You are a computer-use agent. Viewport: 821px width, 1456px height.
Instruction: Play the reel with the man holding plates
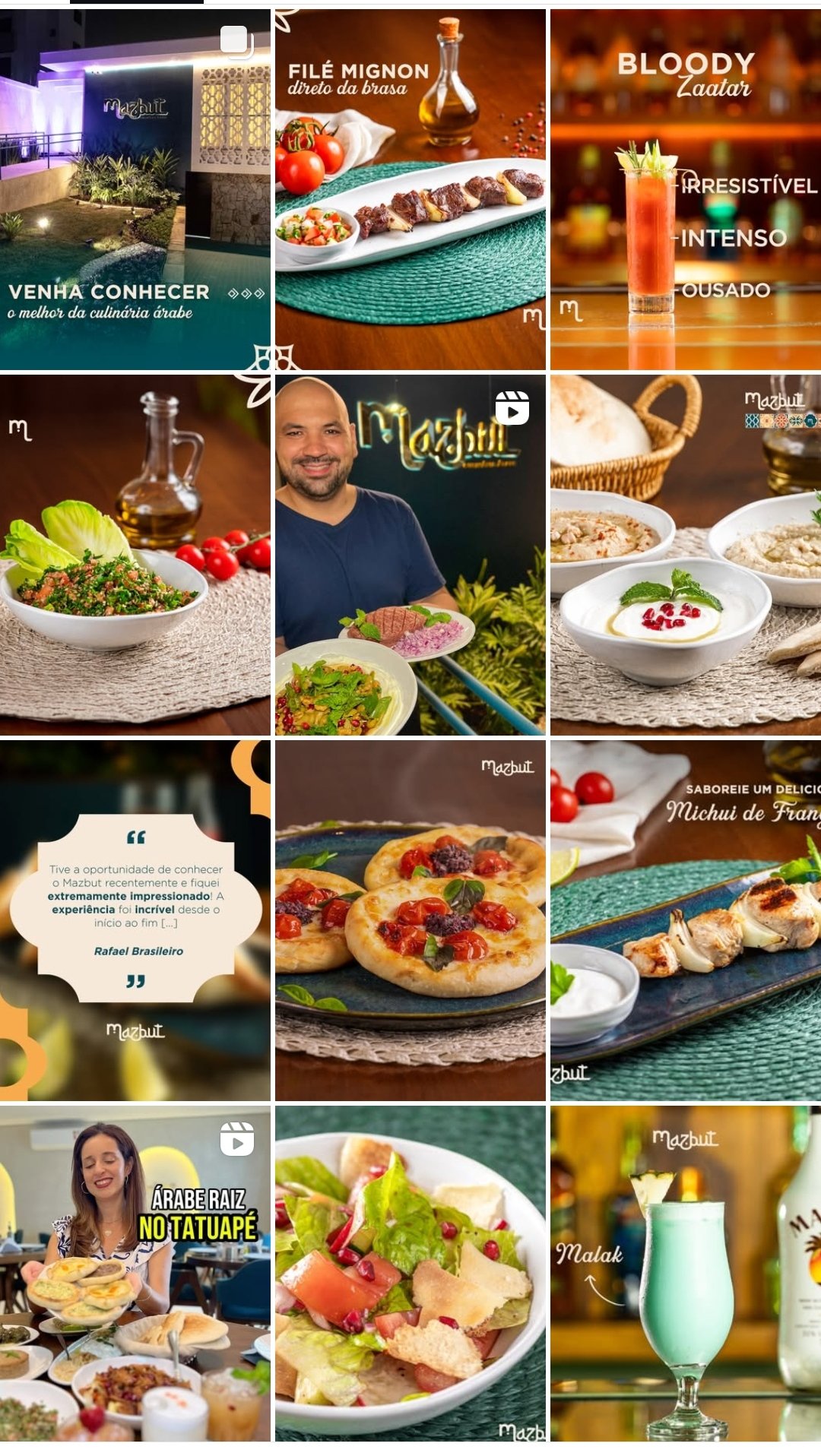(410, 555)
